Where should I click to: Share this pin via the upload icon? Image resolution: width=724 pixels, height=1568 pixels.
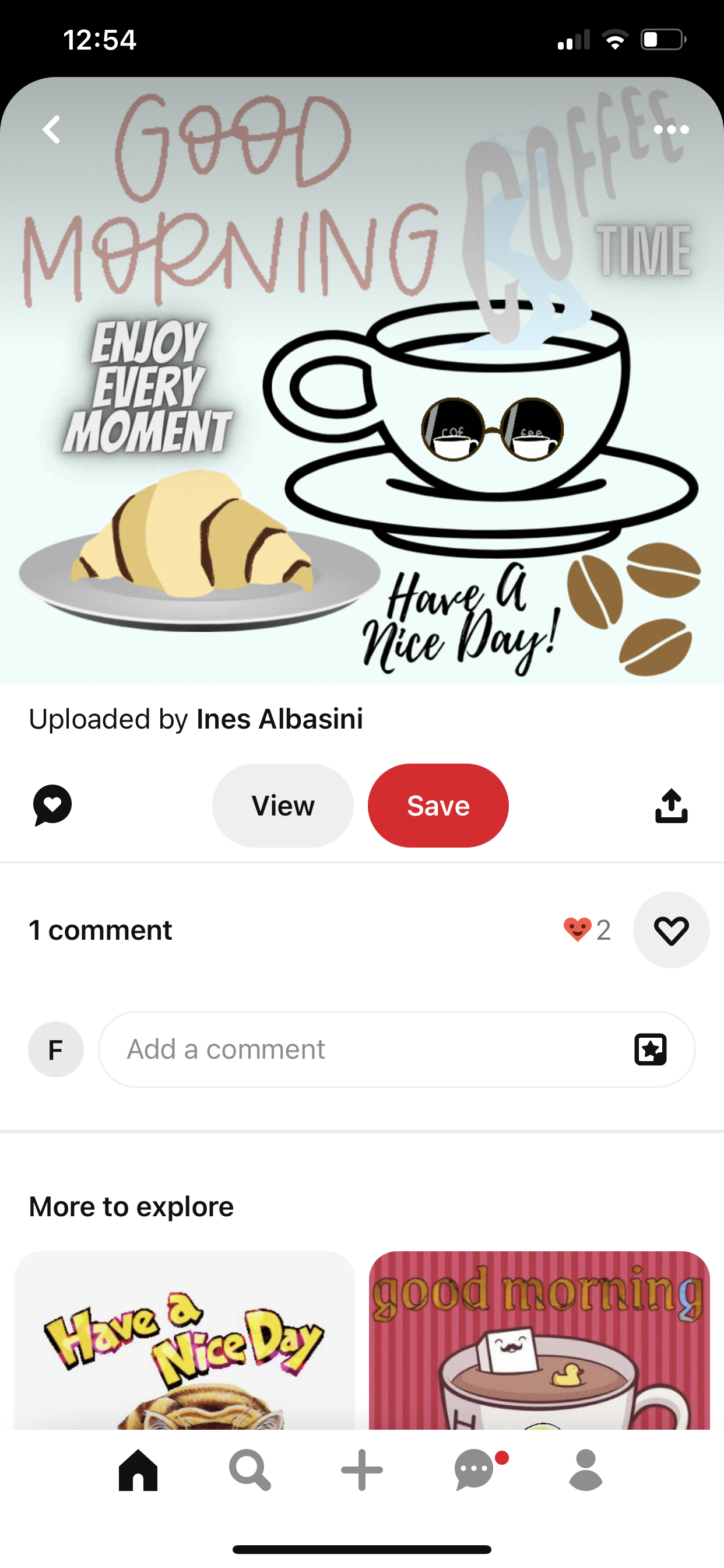tap(671, 806)
